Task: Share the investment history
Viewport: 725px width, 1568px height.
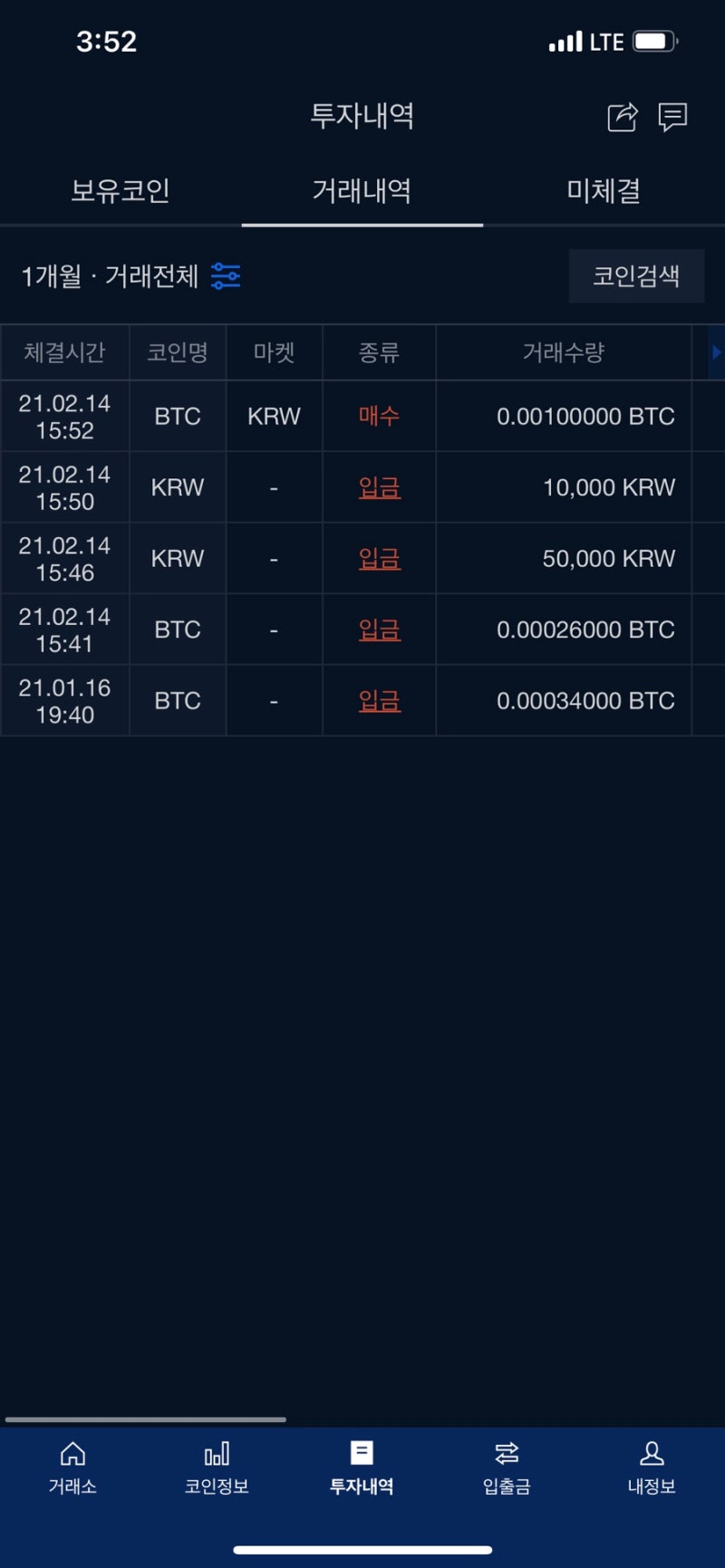Action: [x=623, y=117]
